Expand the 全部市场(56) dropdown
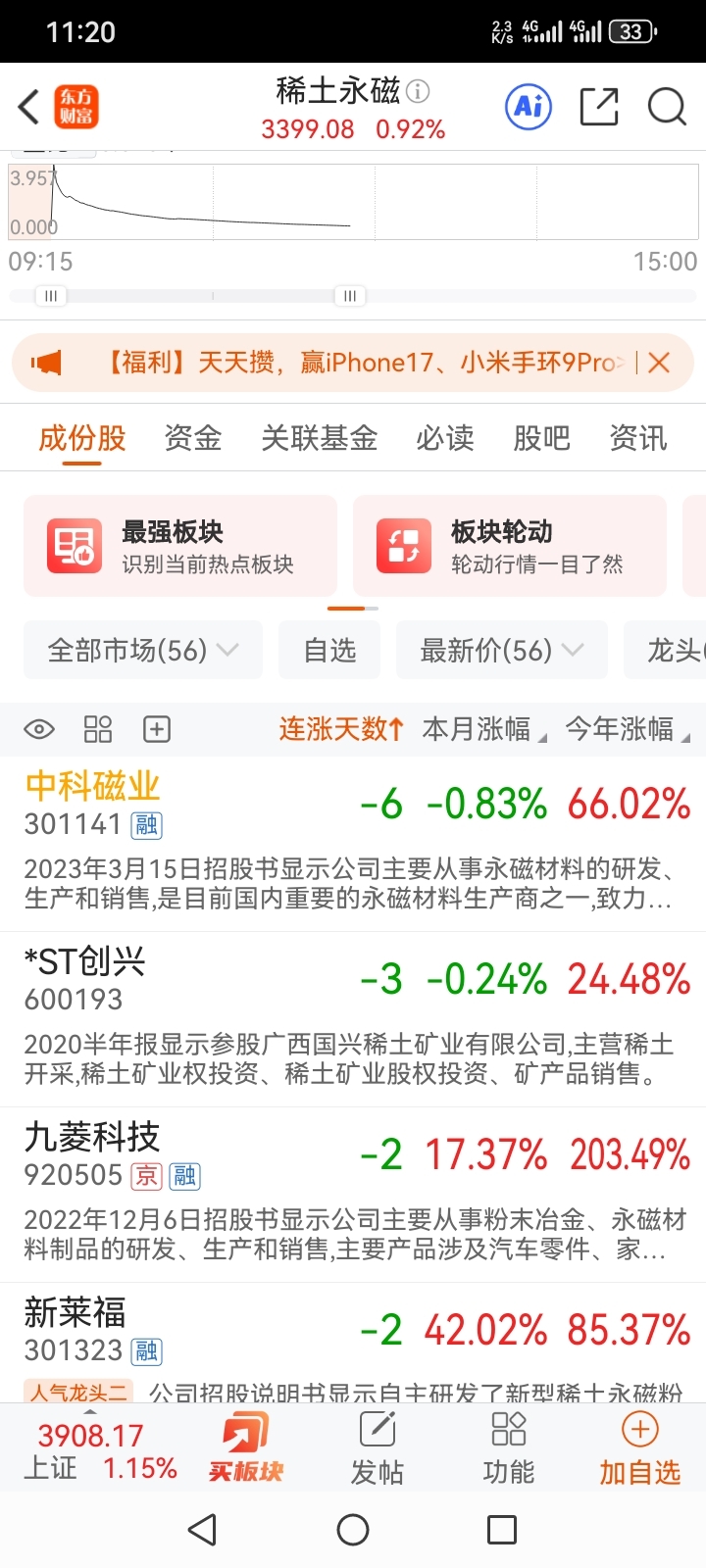706x1568 pixels. pos(143,650)
